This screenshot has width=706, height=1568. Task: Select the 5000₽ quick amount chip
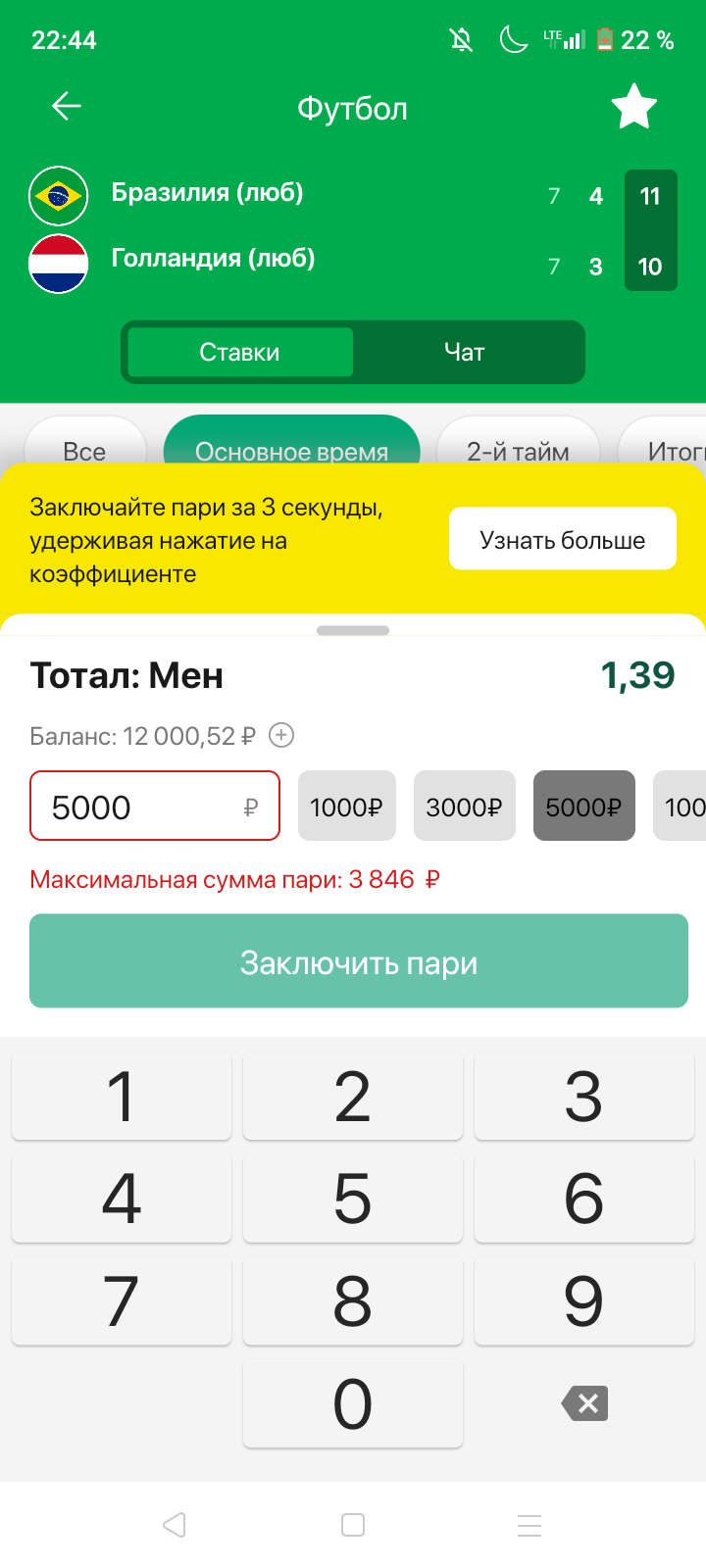click(x=583, y=807)
